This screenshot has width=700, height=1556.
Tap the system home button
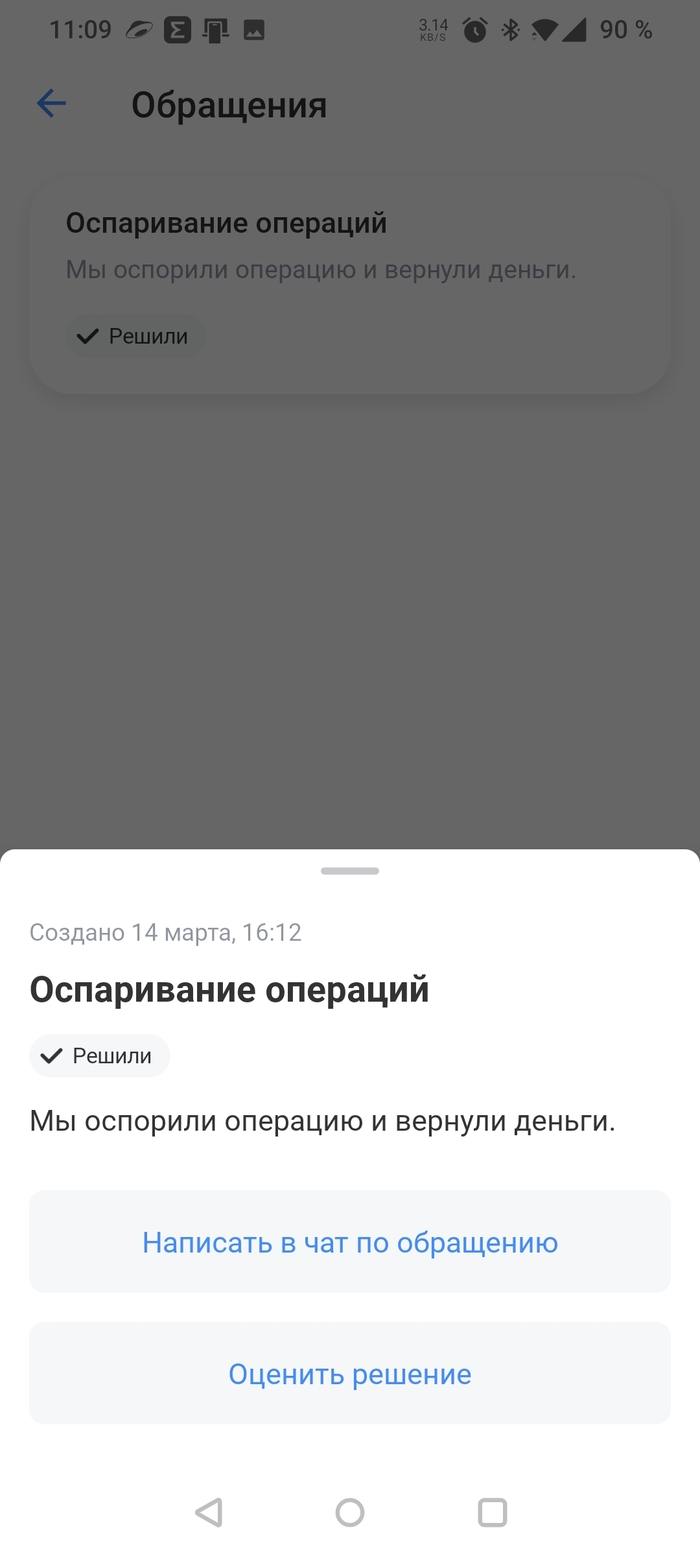[x=349, y=1512]
